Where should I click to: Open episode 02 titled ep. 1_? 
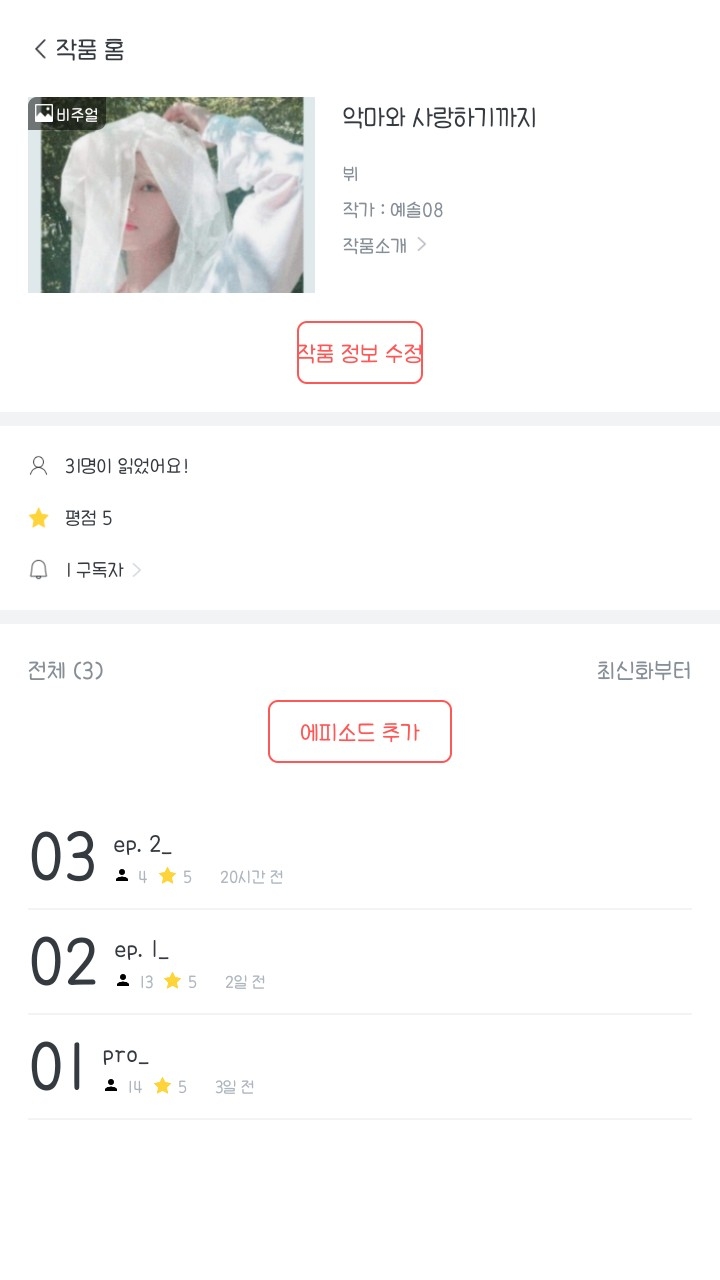pos(360,963)
